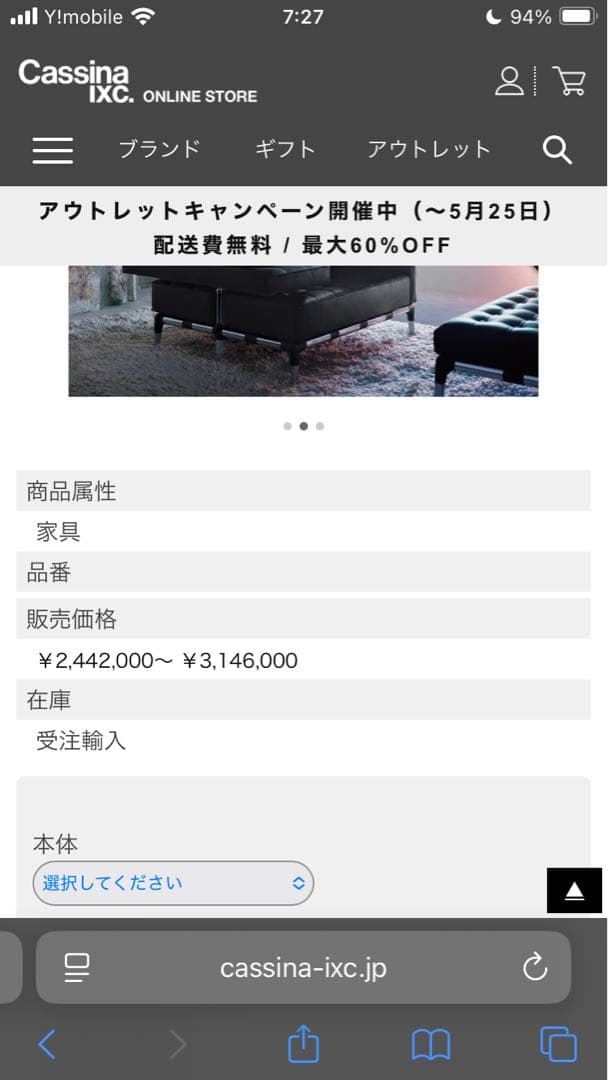
Task: View the sofa product image
Action: click(x=303, y=331)
